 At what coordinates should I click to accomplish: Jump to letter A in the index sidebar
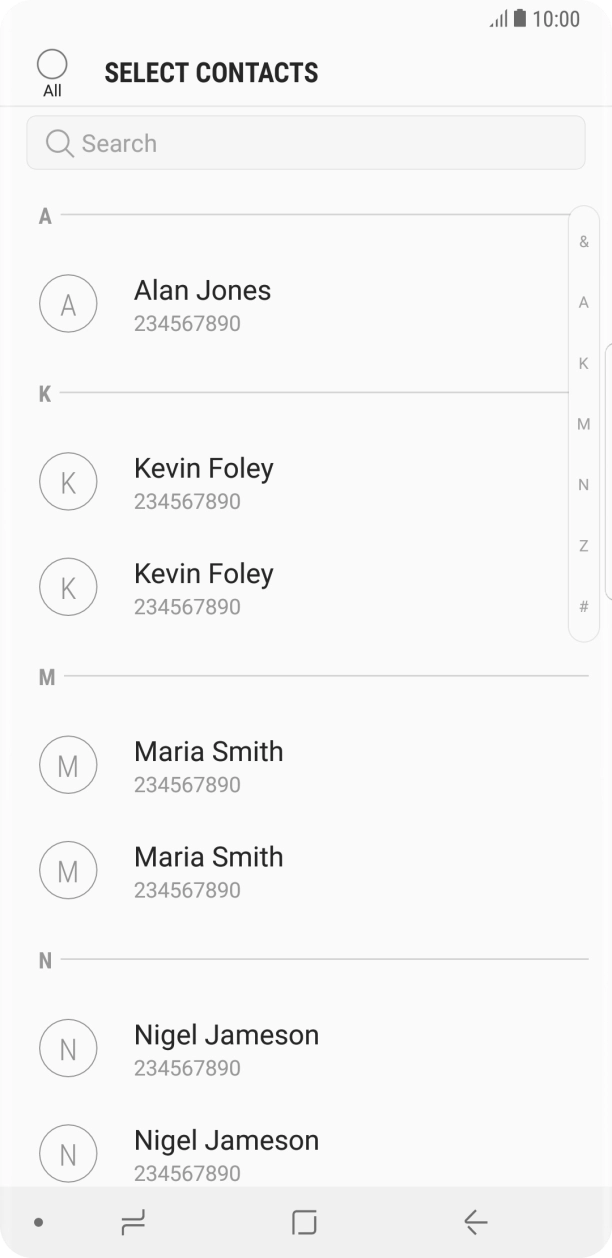pos(584,302)
